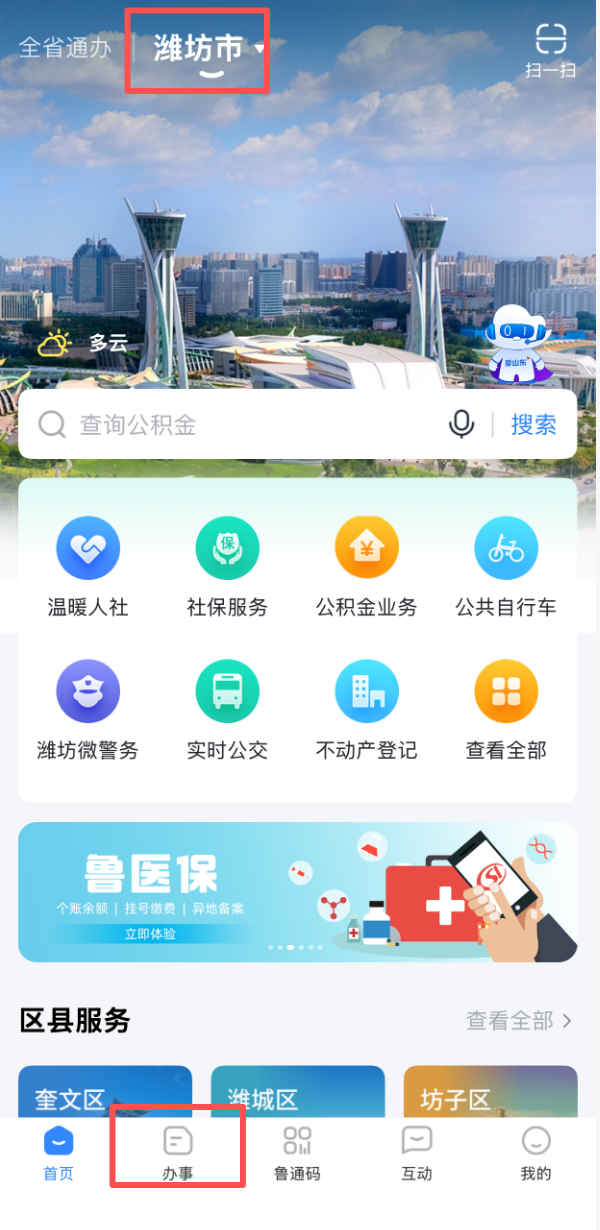Open the 潍坊市 city selector dropdown

208,48
